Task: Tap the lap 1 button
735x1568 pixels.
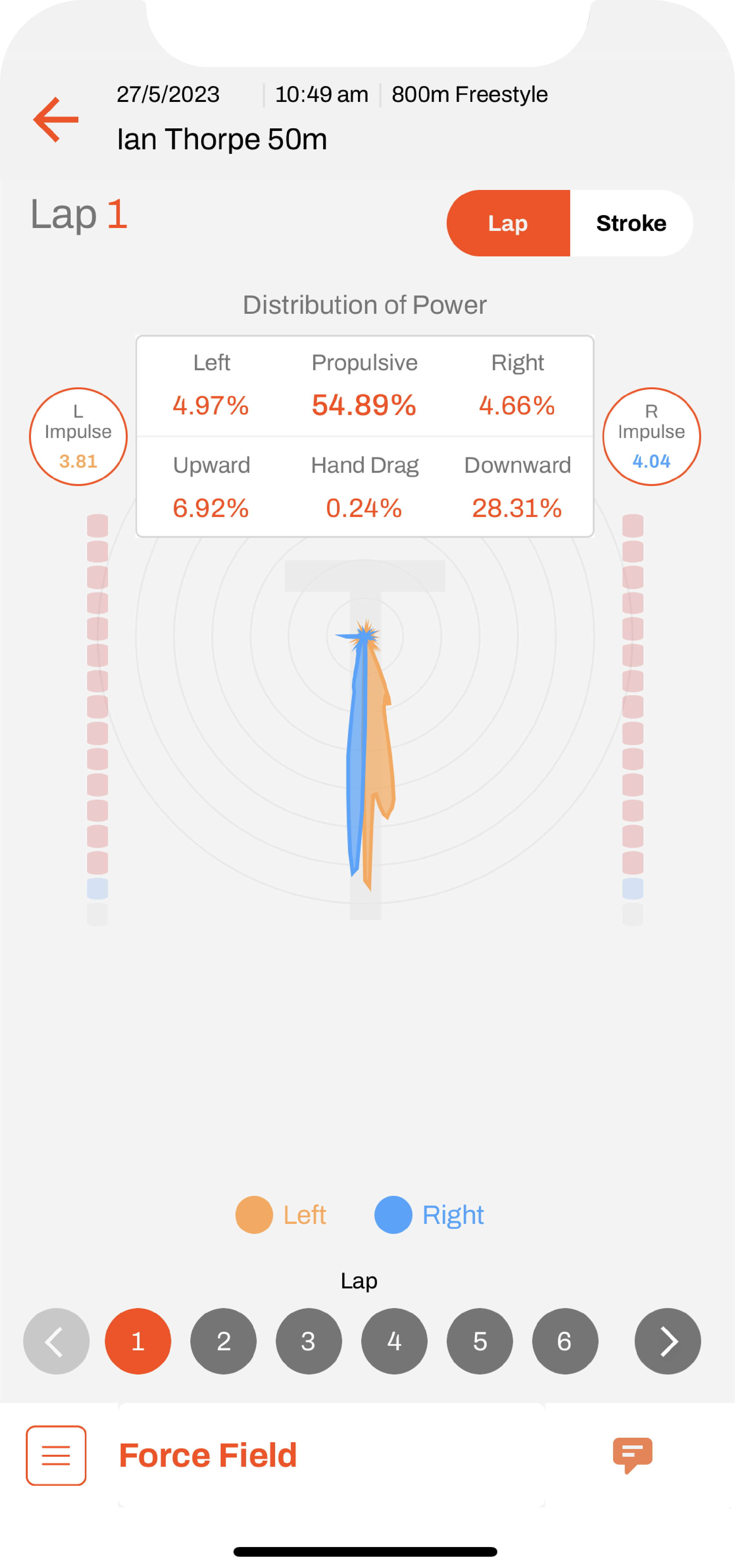Action: click(x=138, y=1341)
